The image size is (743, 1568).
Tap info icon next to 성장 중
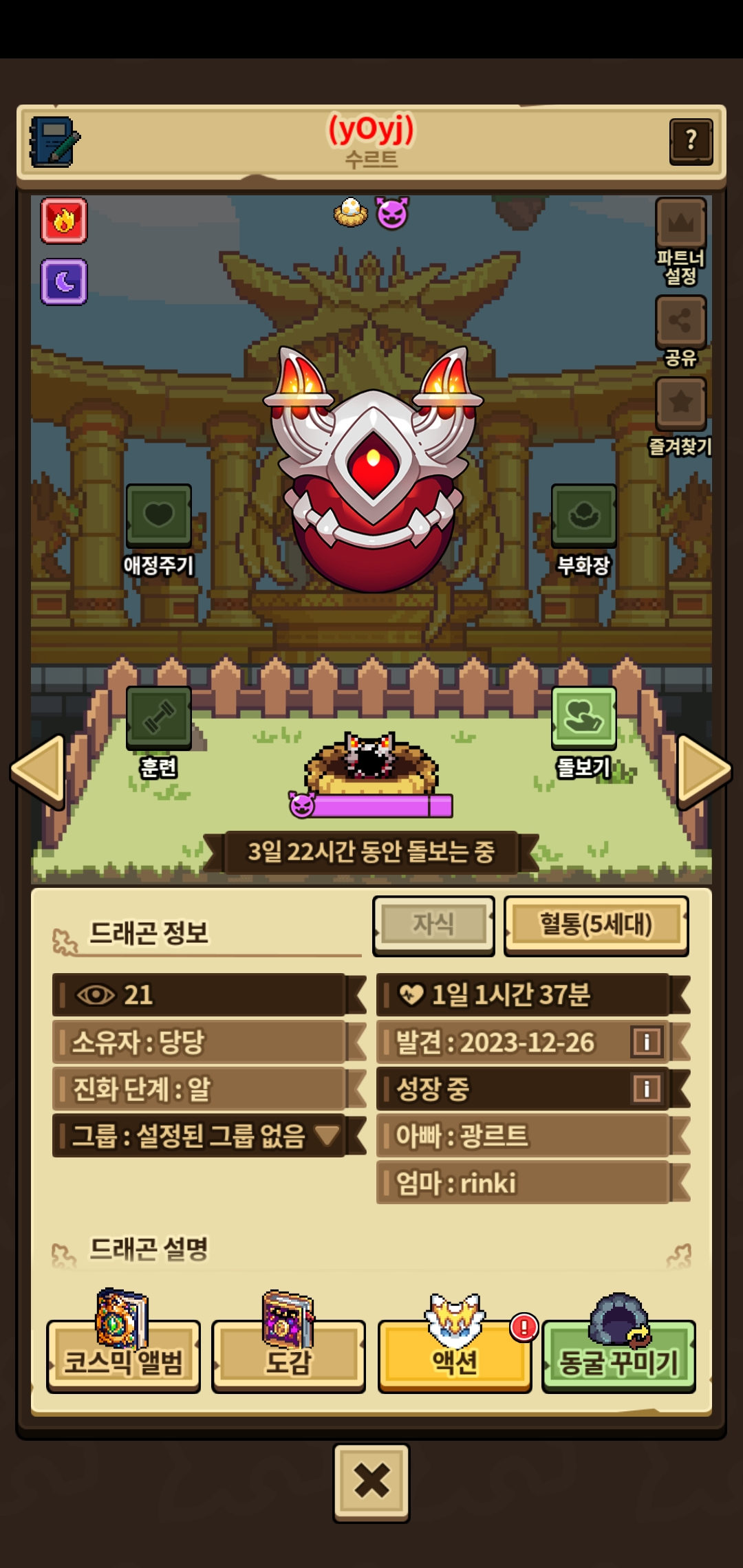tap(646, 1089)
